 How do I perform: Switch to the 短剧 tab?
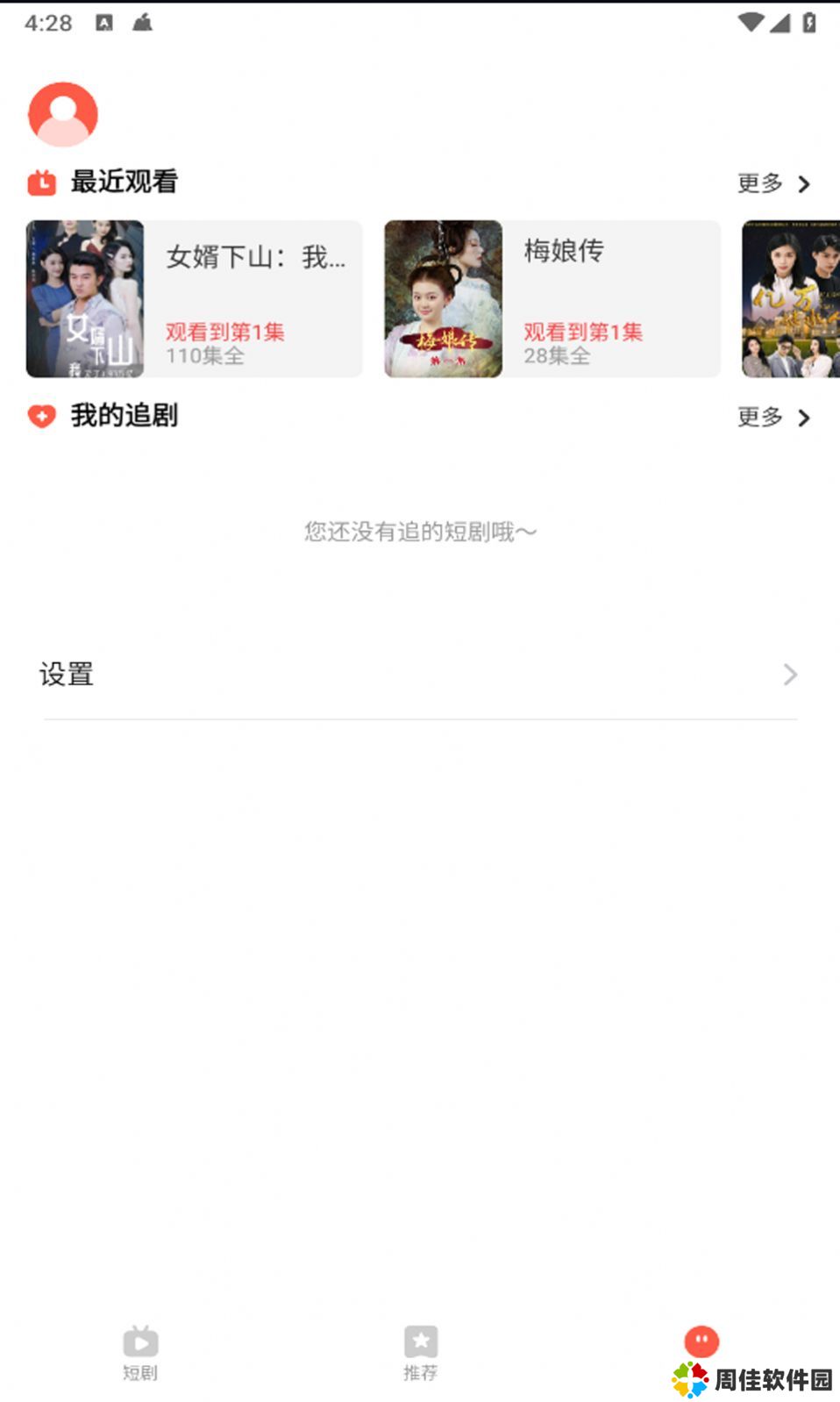140,1352
